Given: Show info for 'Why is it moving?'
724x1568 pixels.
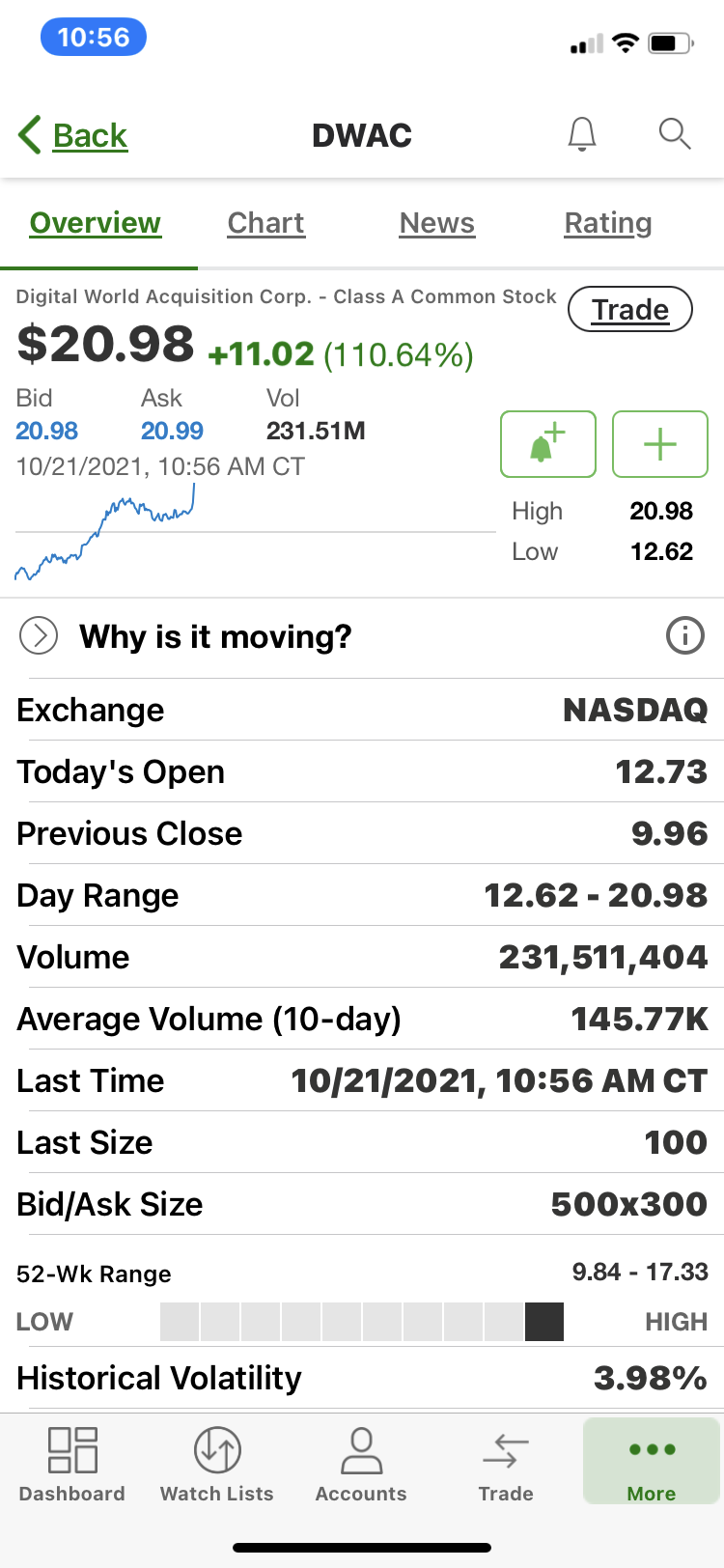Looking at the screenshot, I should (x=684, y=636).
